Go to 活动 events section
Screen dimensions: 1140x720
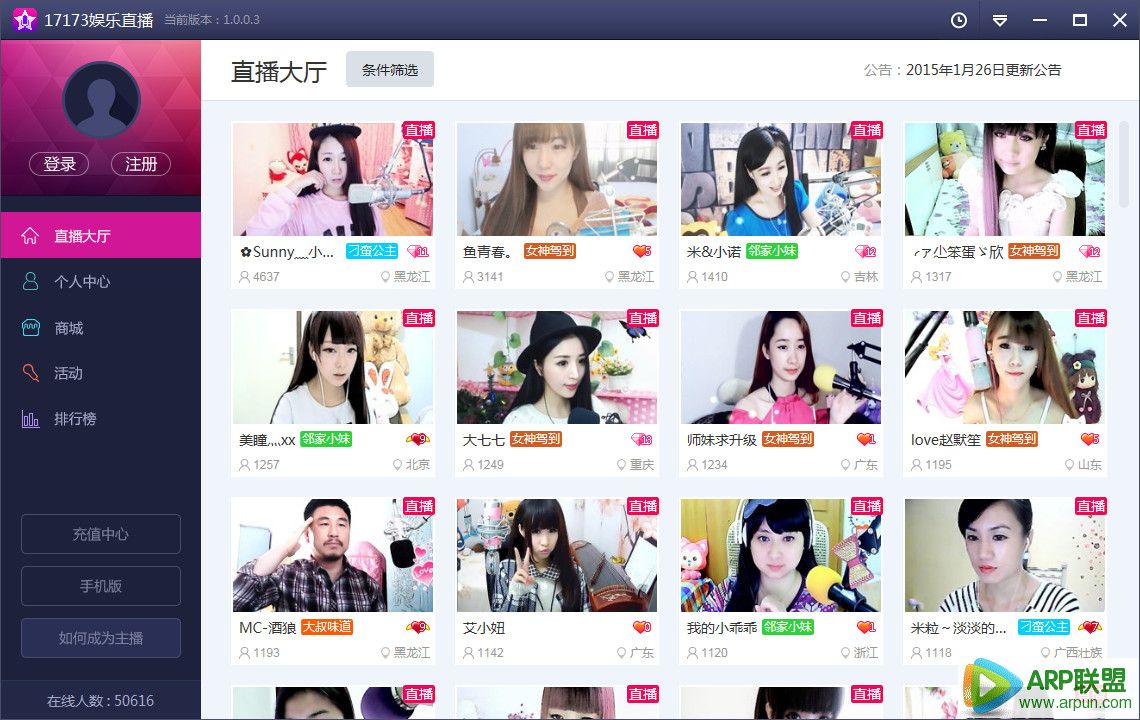click(x=68, y=373)
